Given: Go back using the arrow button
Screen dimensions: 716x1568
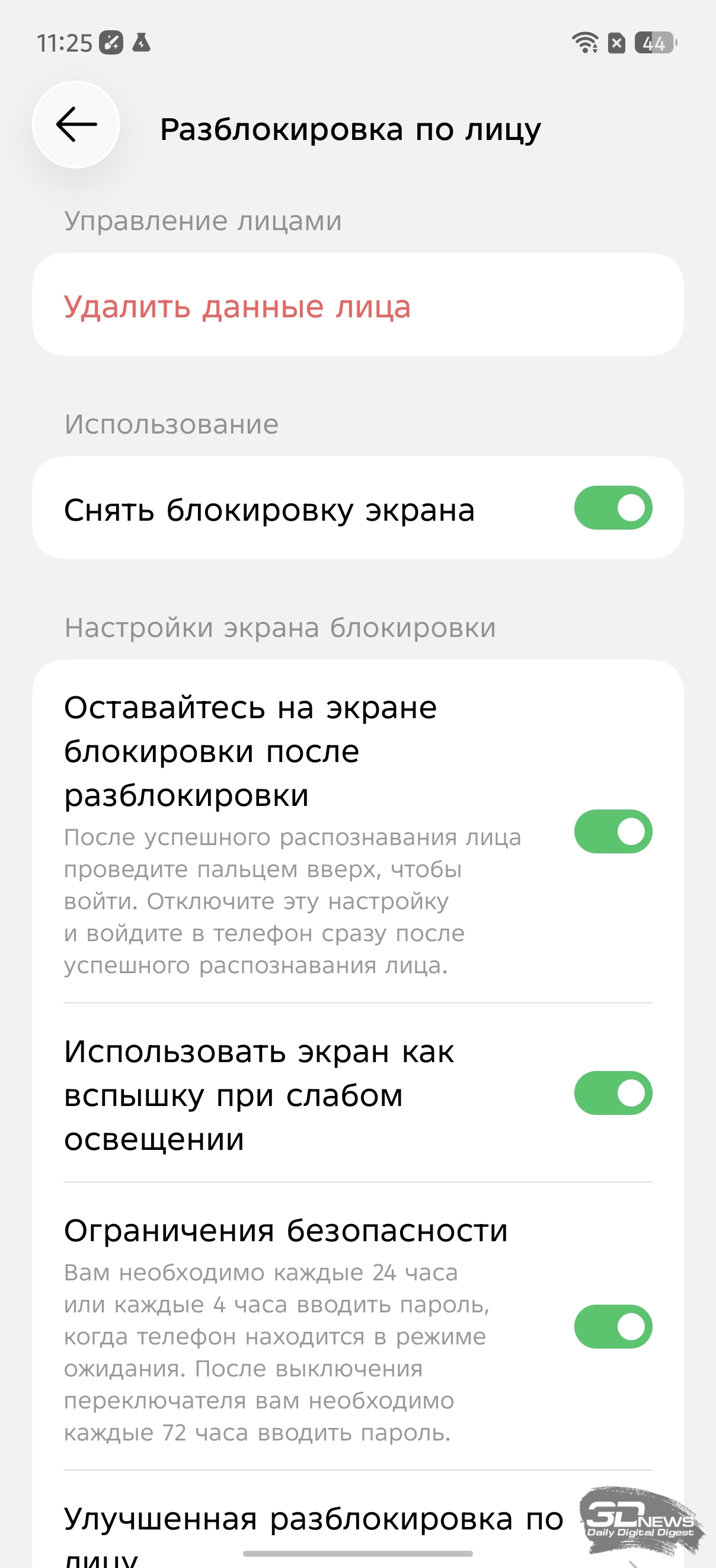Looking at the screenshot, I should coord(76,125).
